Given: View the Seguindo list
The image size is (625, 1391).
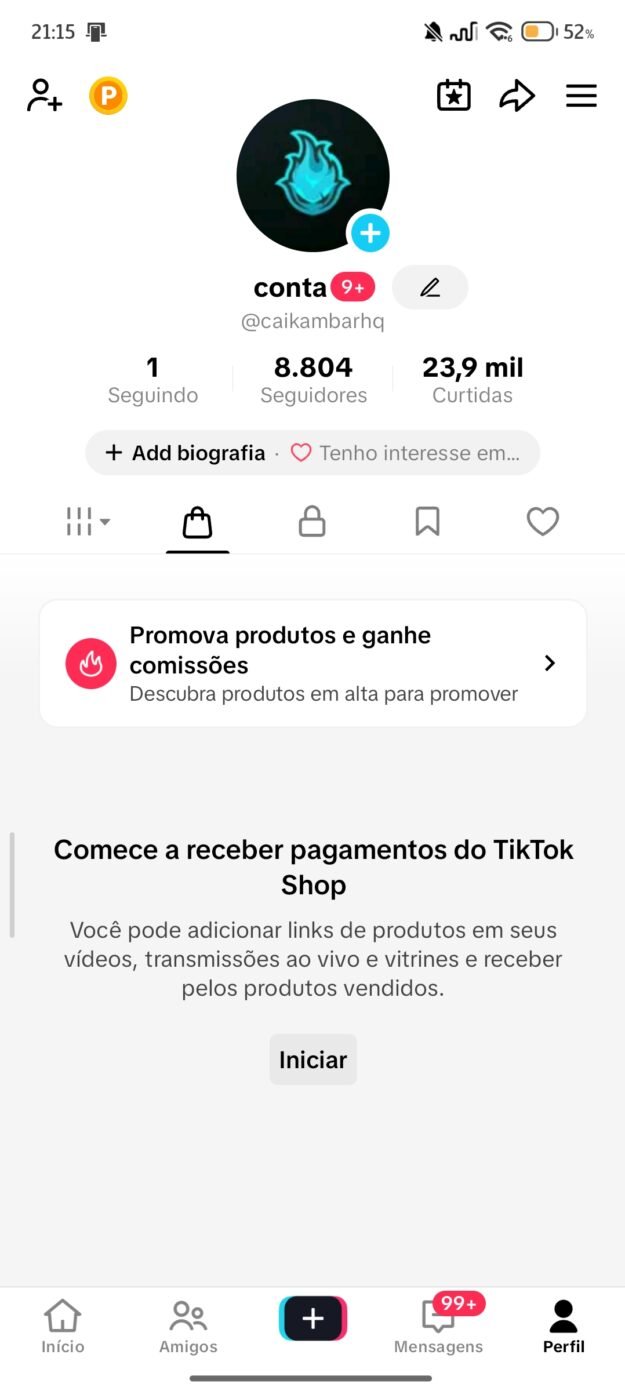Looking at the screenshot, I should point(153,380).
